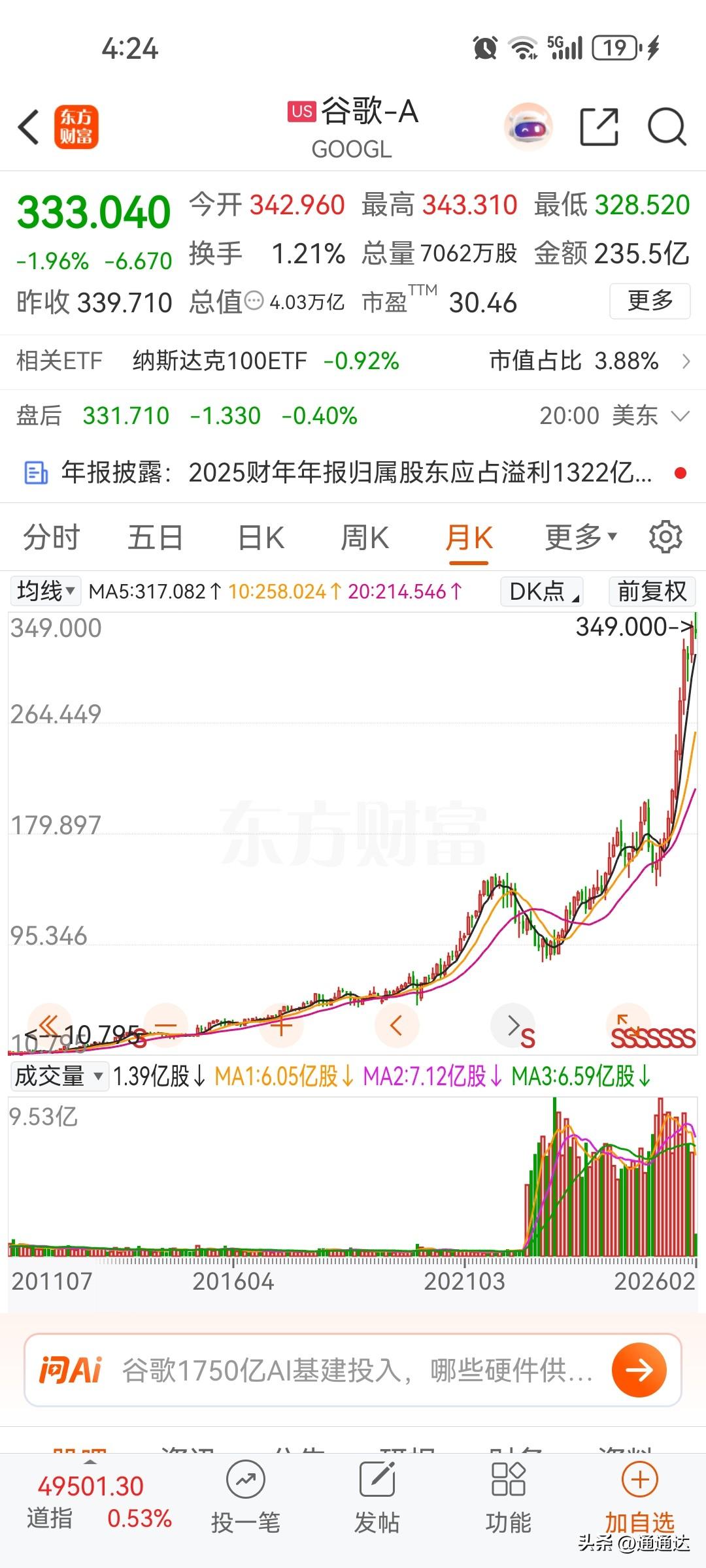
Task: Switch to the 周K weekly tab
Action: pos(364,537)
